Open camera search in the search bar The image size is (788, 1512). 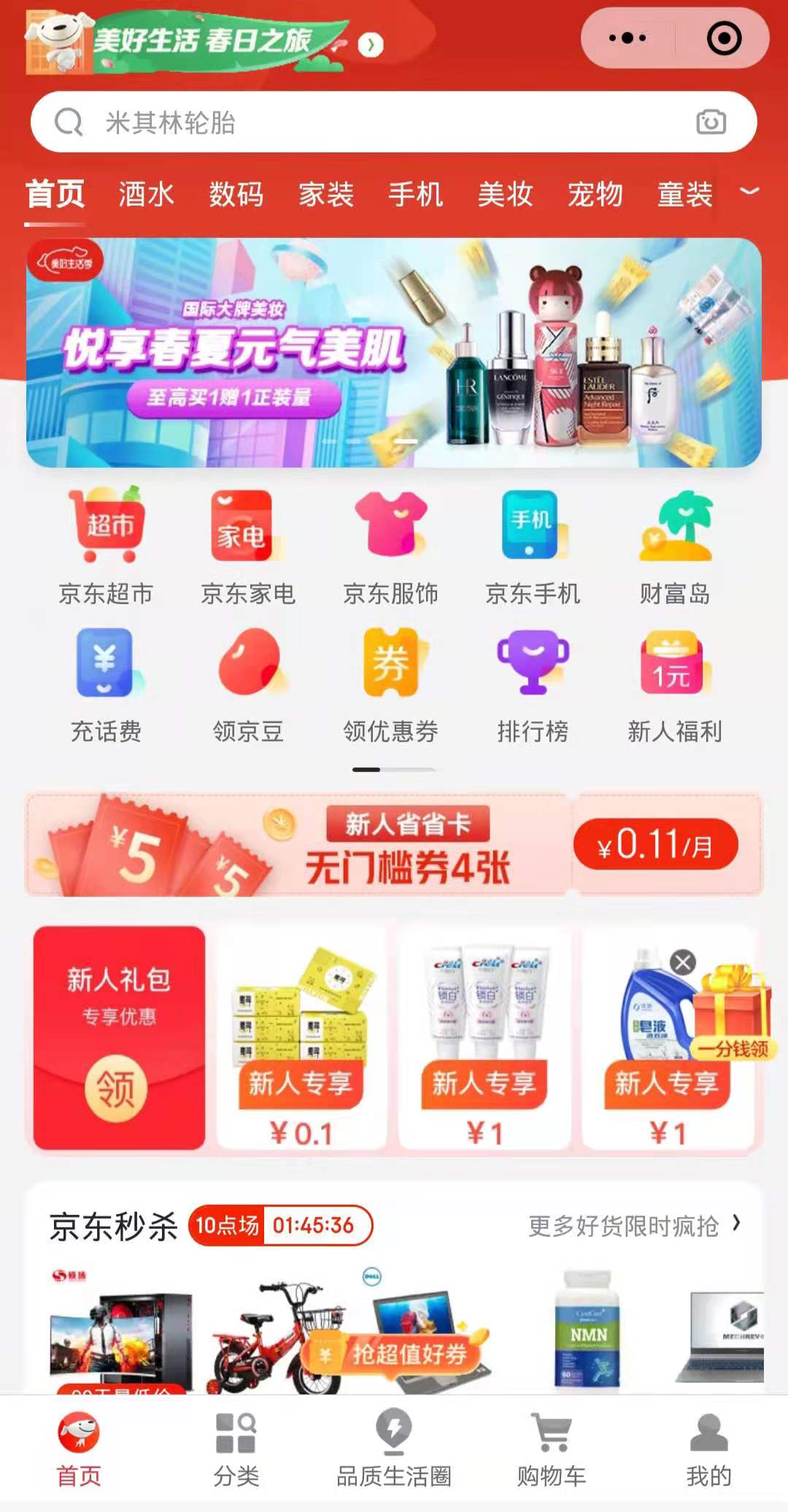click(x=711, y=122)
